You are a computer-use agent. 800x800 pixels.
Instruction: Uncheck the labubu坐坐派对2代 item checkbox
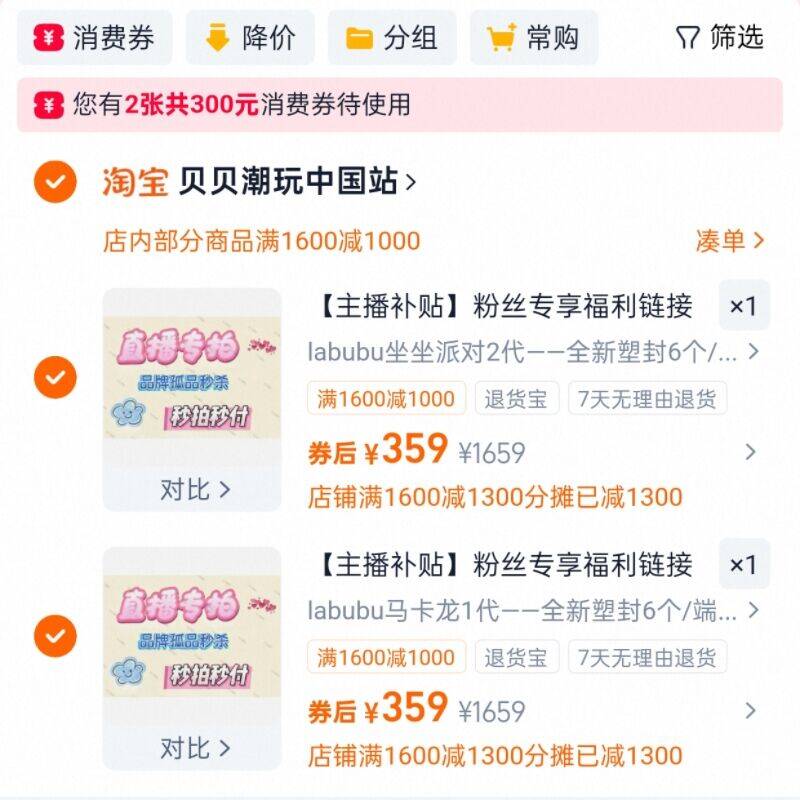point(55,377)
